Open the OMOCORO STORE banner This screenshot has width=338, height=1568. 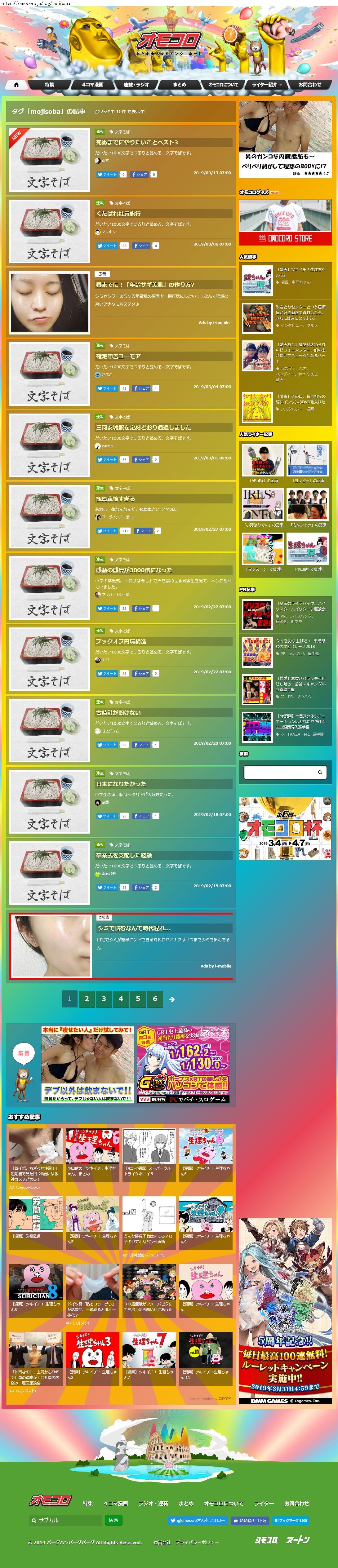click(285, 223)
